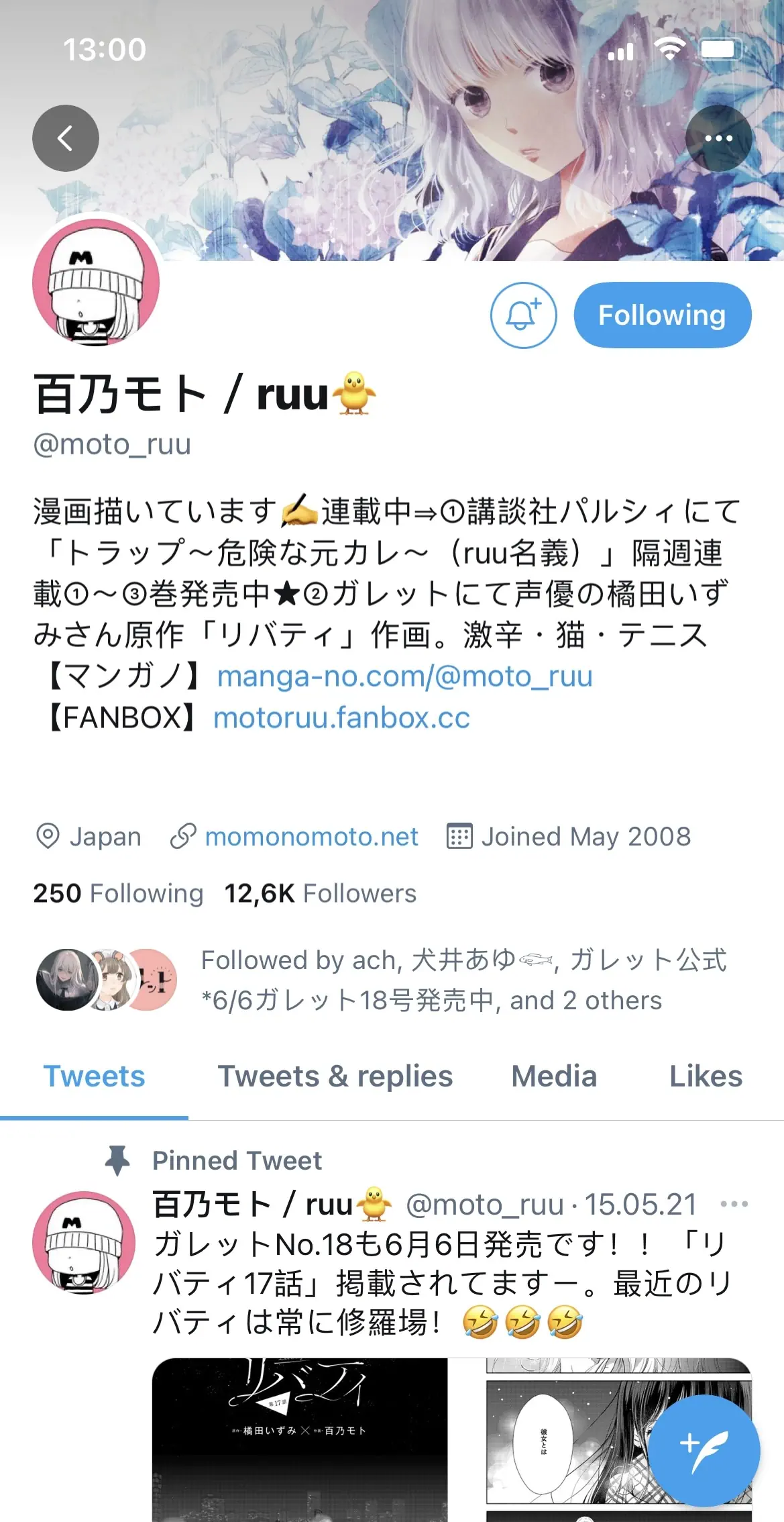
Task: Open the profile overflow menu
Action: (718, 138)
